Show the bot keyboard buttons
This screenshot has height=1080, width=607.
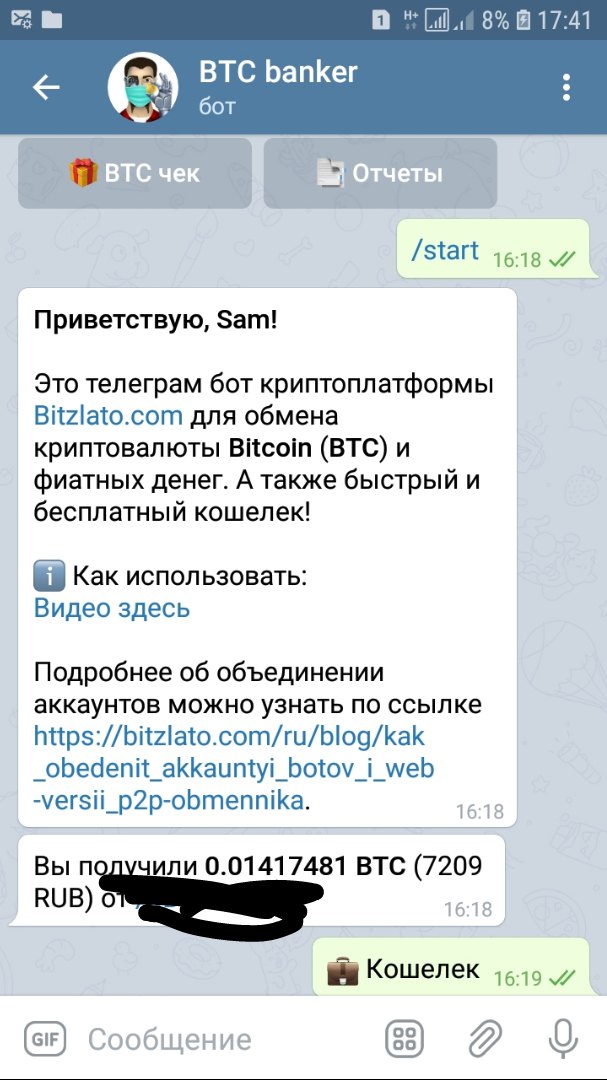[404, 1038]
